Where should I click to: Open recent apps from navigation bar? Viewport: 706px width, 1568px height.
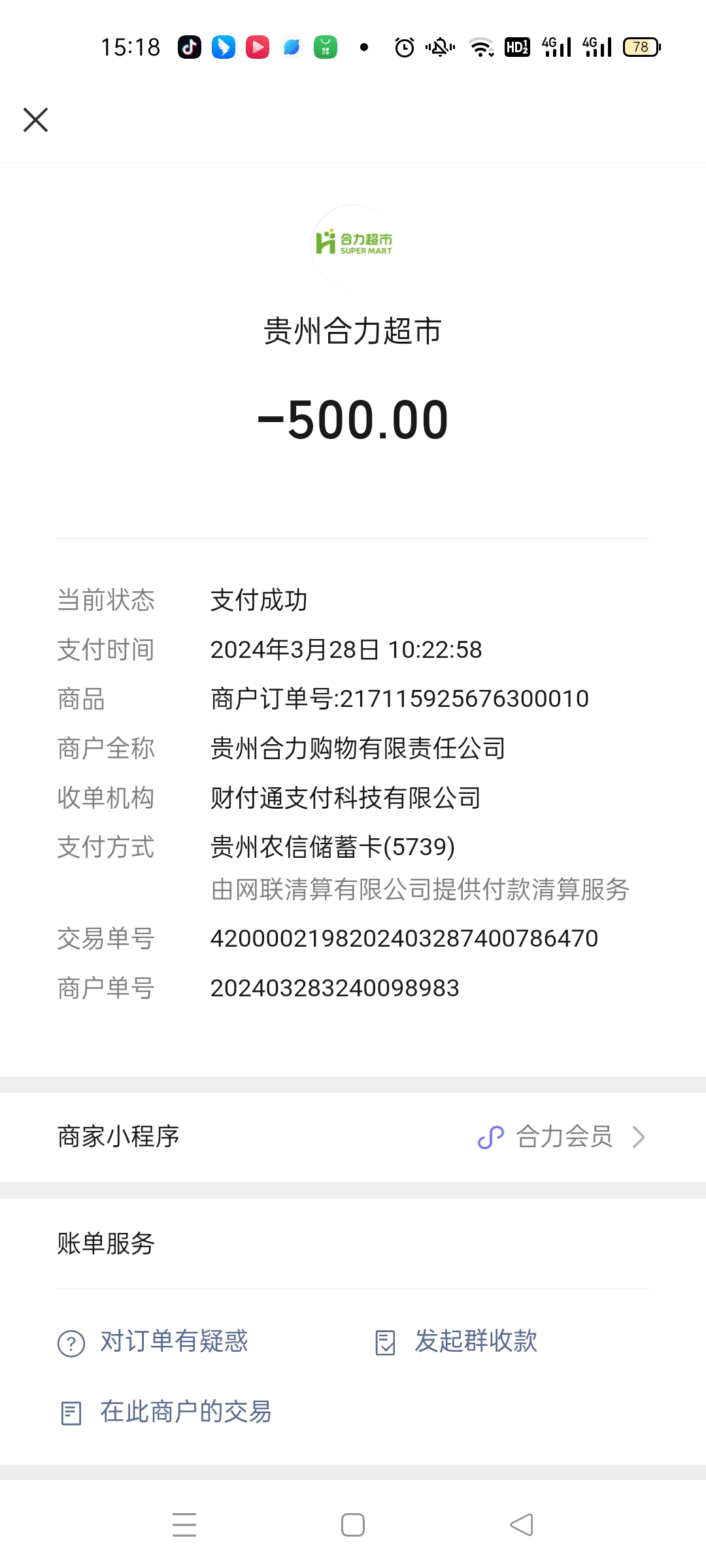point(184,1525)
